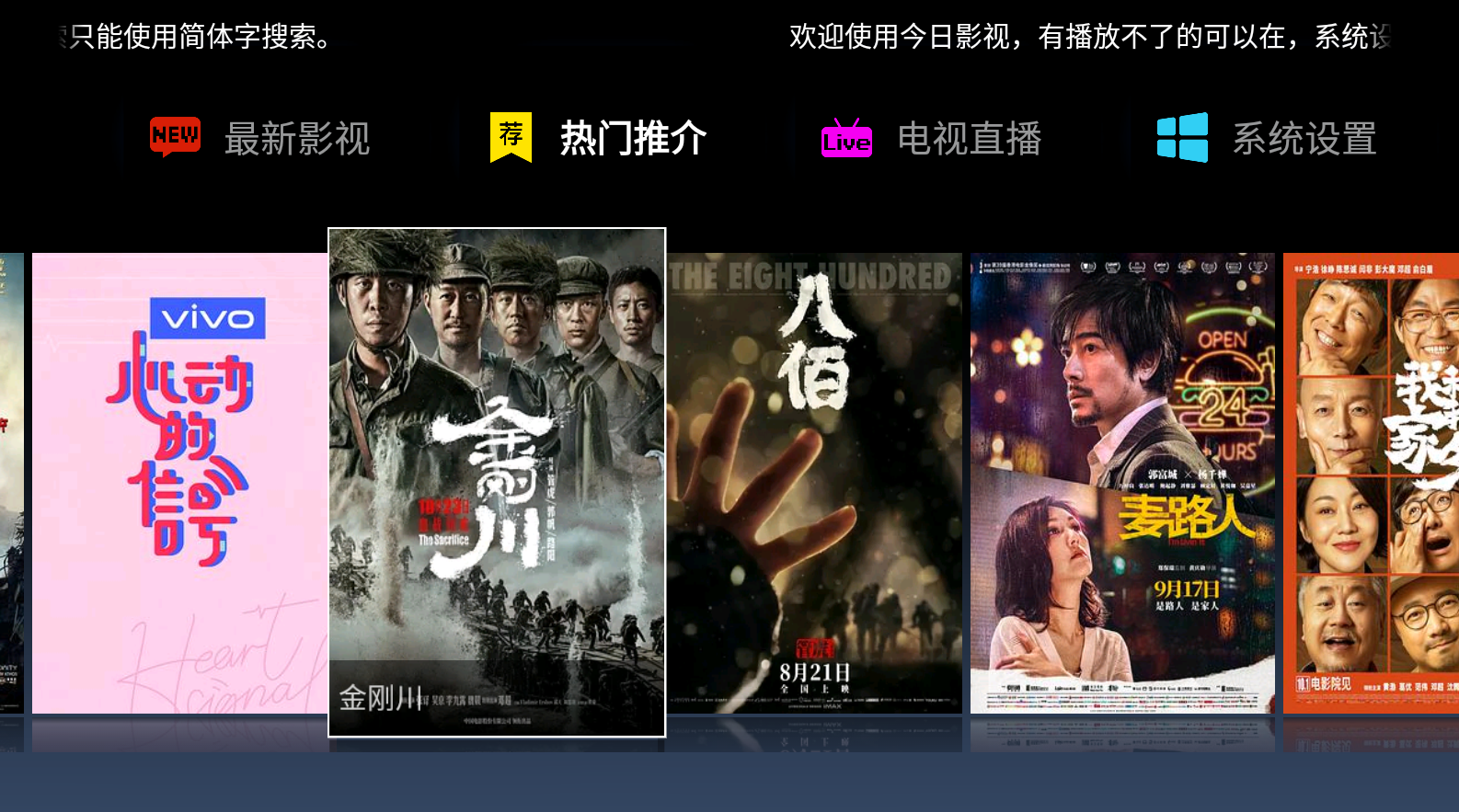Open the 电视直播 live TV tab
1459x812 pixels.
[x=933, y=139]
